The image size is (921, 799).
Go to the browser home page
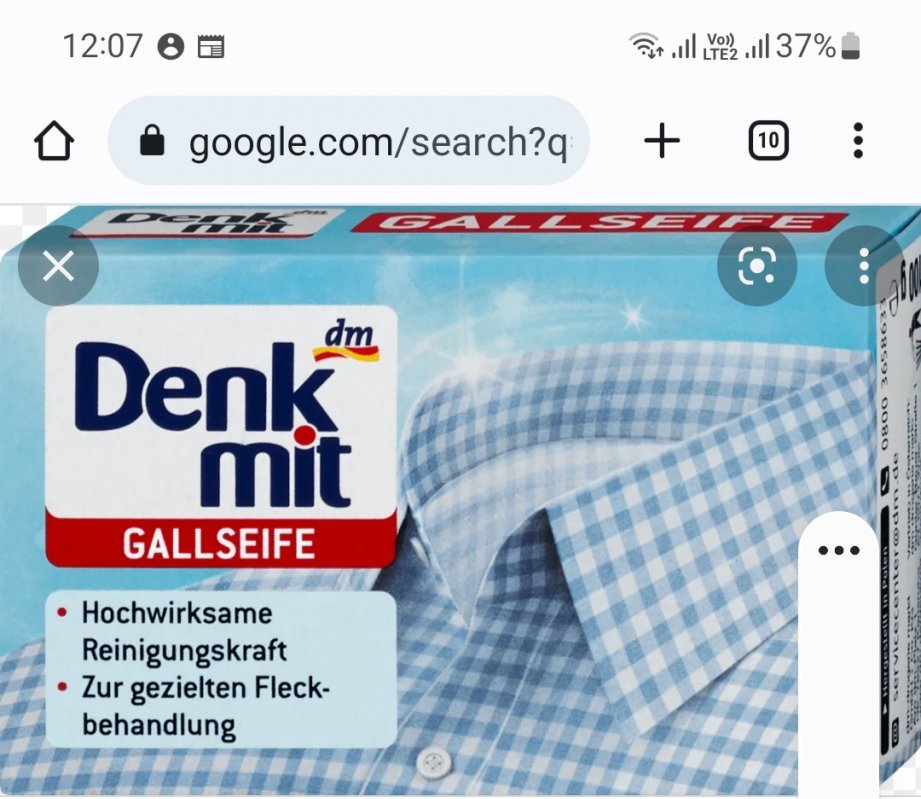[x=54, y=141]
